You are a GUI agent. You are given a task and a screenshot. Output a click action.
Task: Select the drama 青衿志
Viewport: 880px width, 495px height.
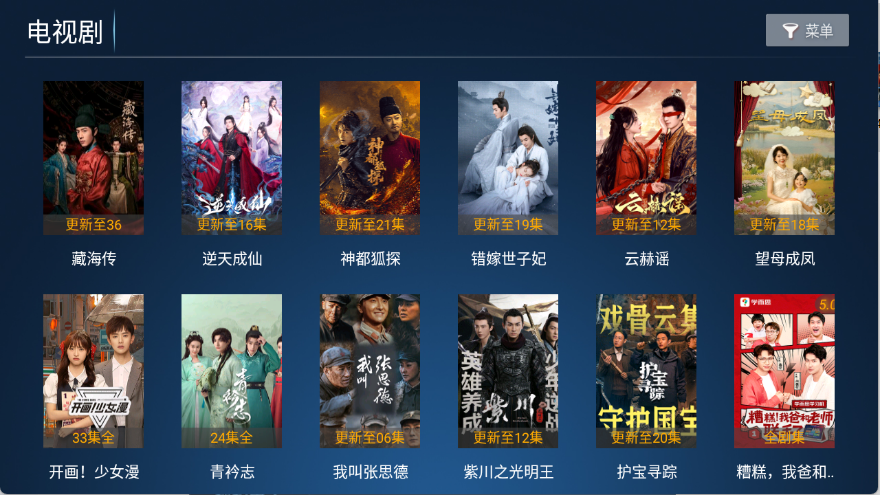pyautogui.click(x=231, y=370)
